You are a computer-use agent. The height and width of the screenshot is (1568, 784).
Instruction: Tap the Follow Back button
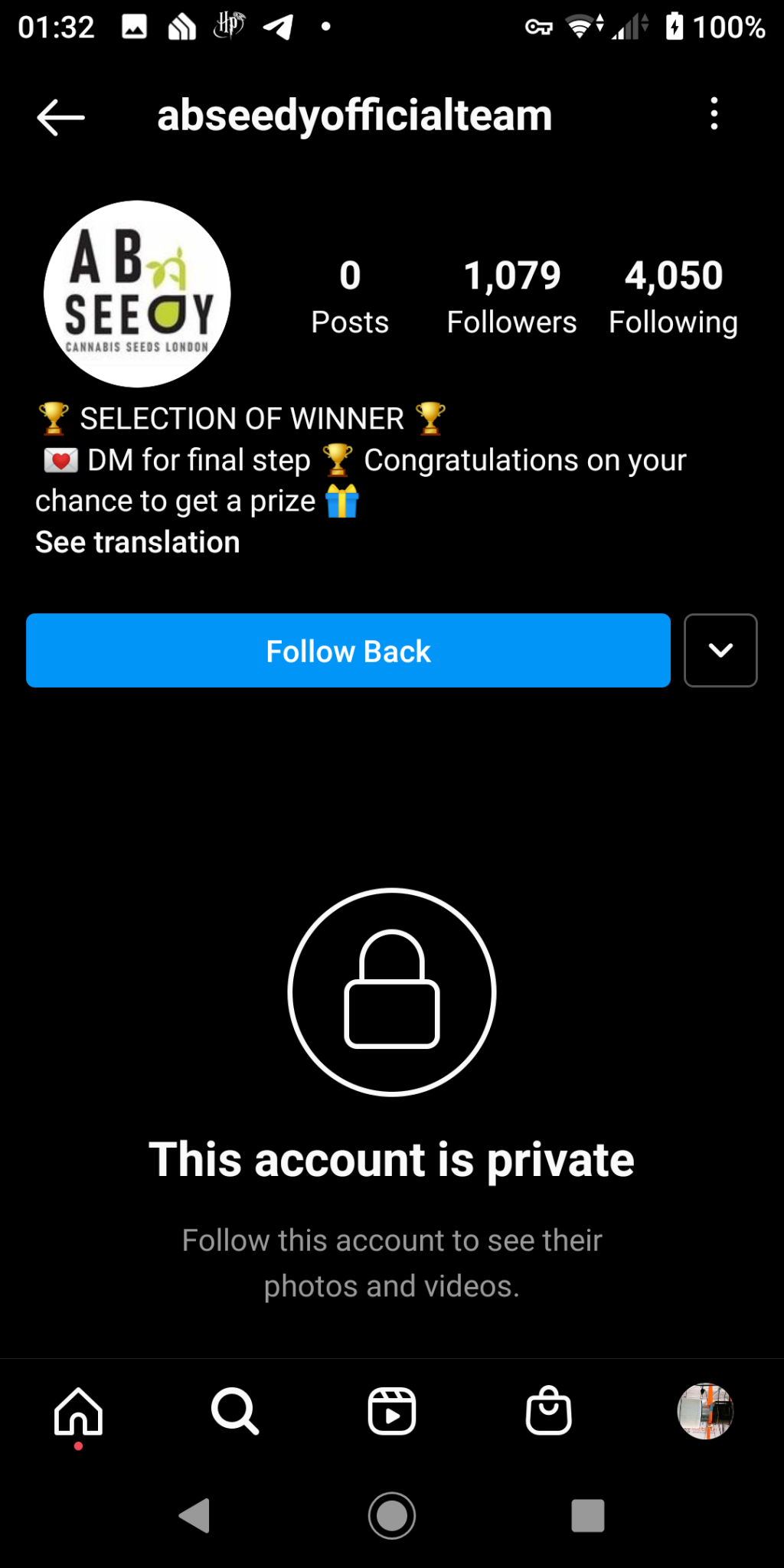pyautogui.click(x=348, y=651)
